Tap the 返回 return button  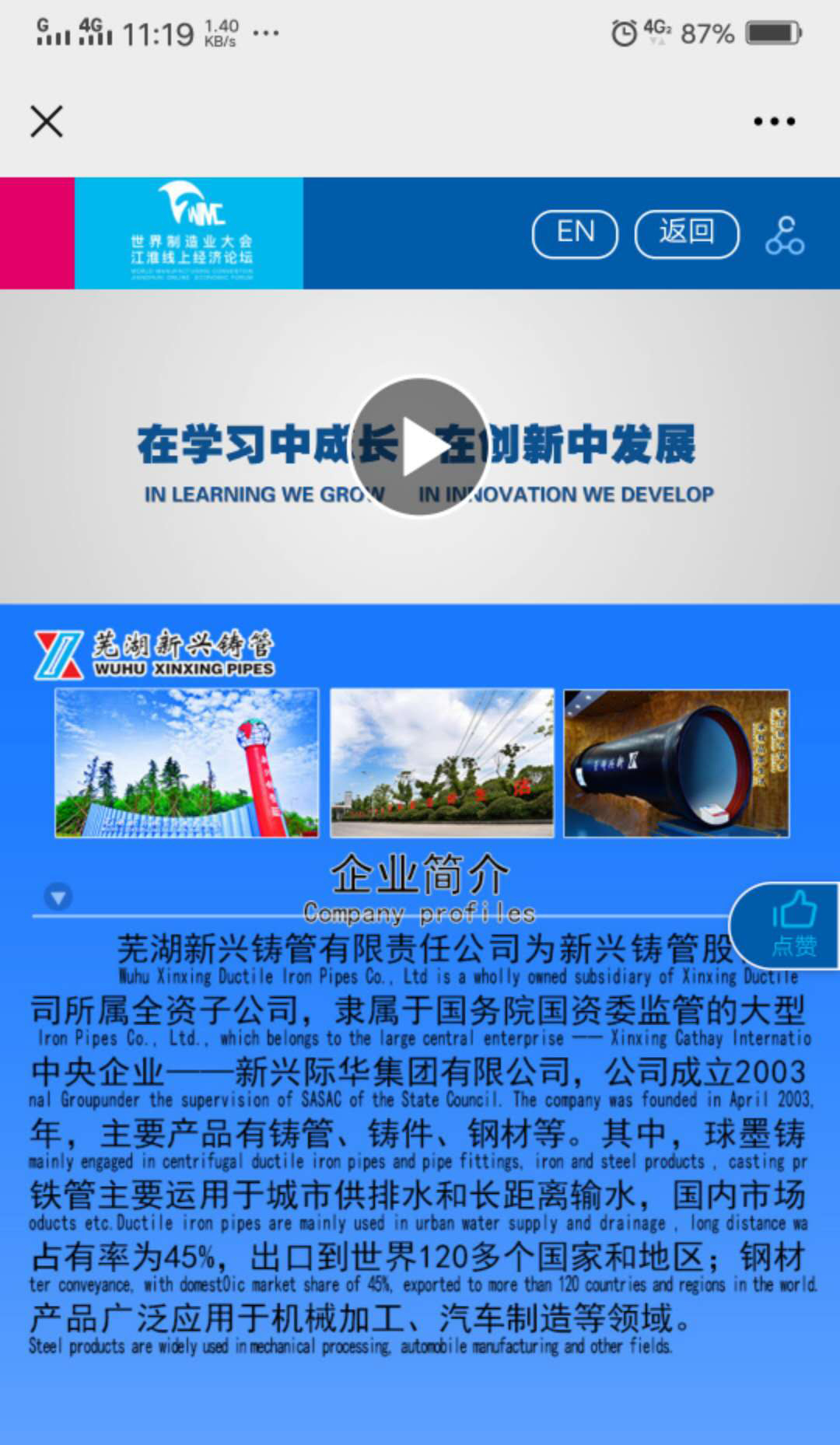click(x=686, y=233)
